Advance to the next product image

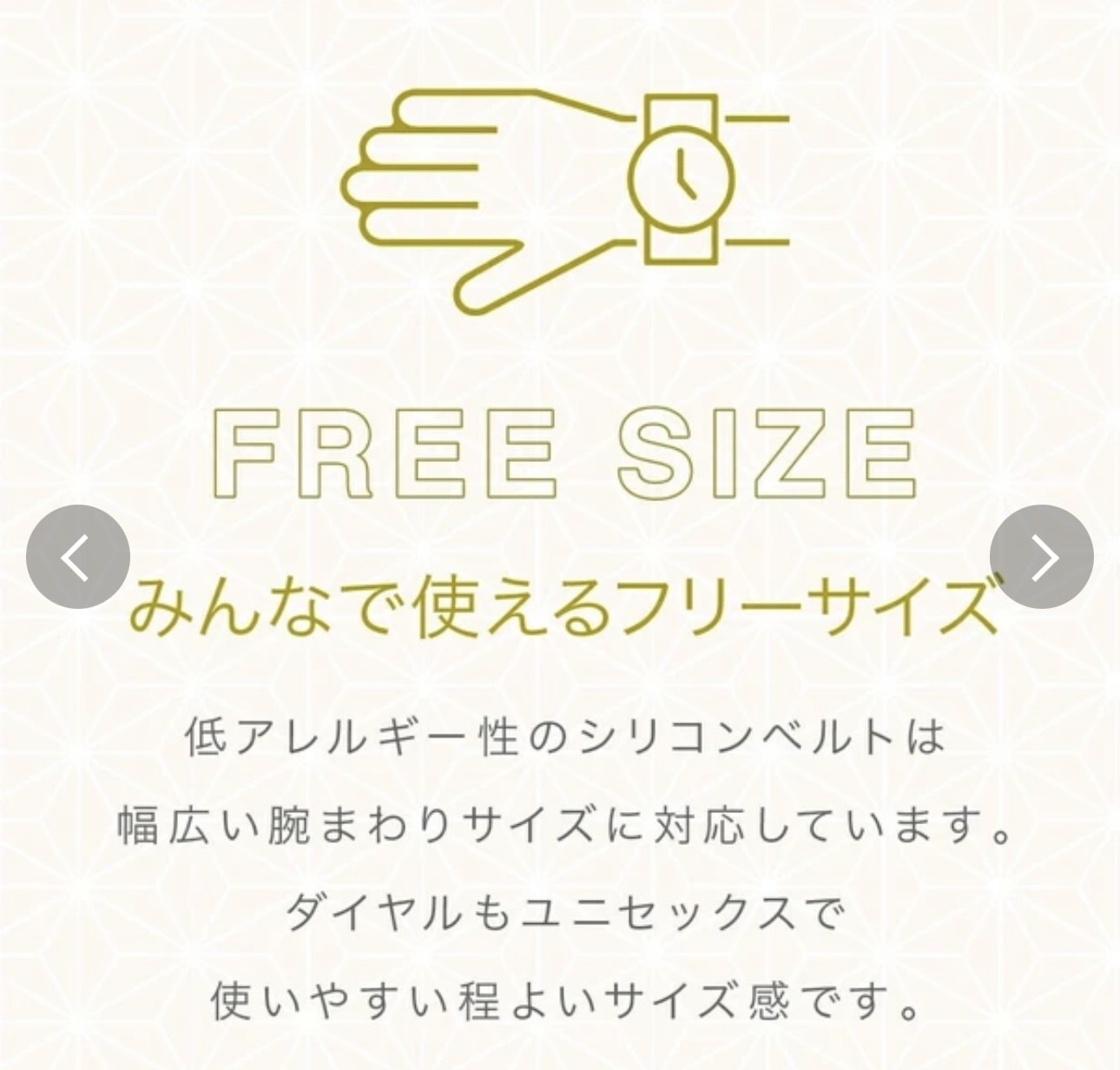[1042, 557]
